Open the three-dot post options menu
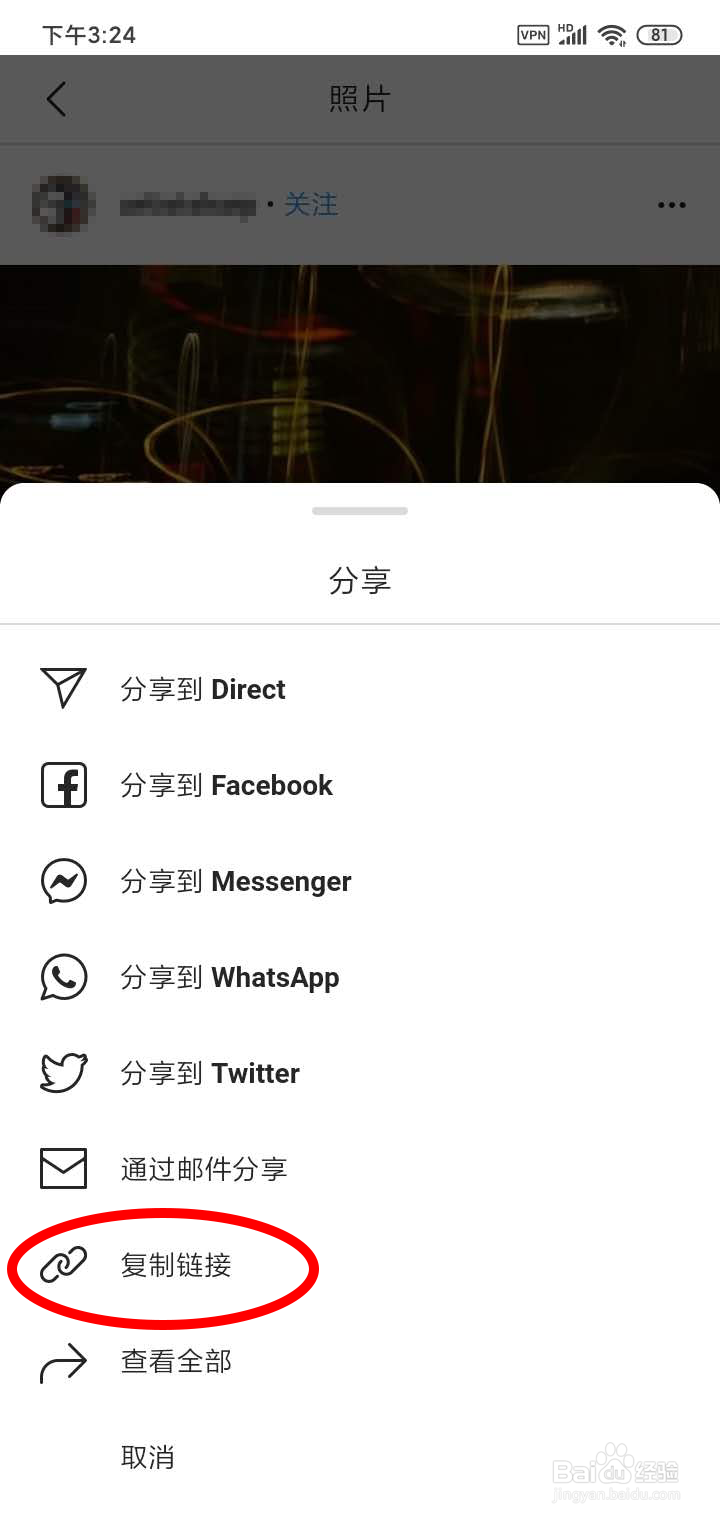This screenshot has width=720, height=1520. click(x=670, y=205)
